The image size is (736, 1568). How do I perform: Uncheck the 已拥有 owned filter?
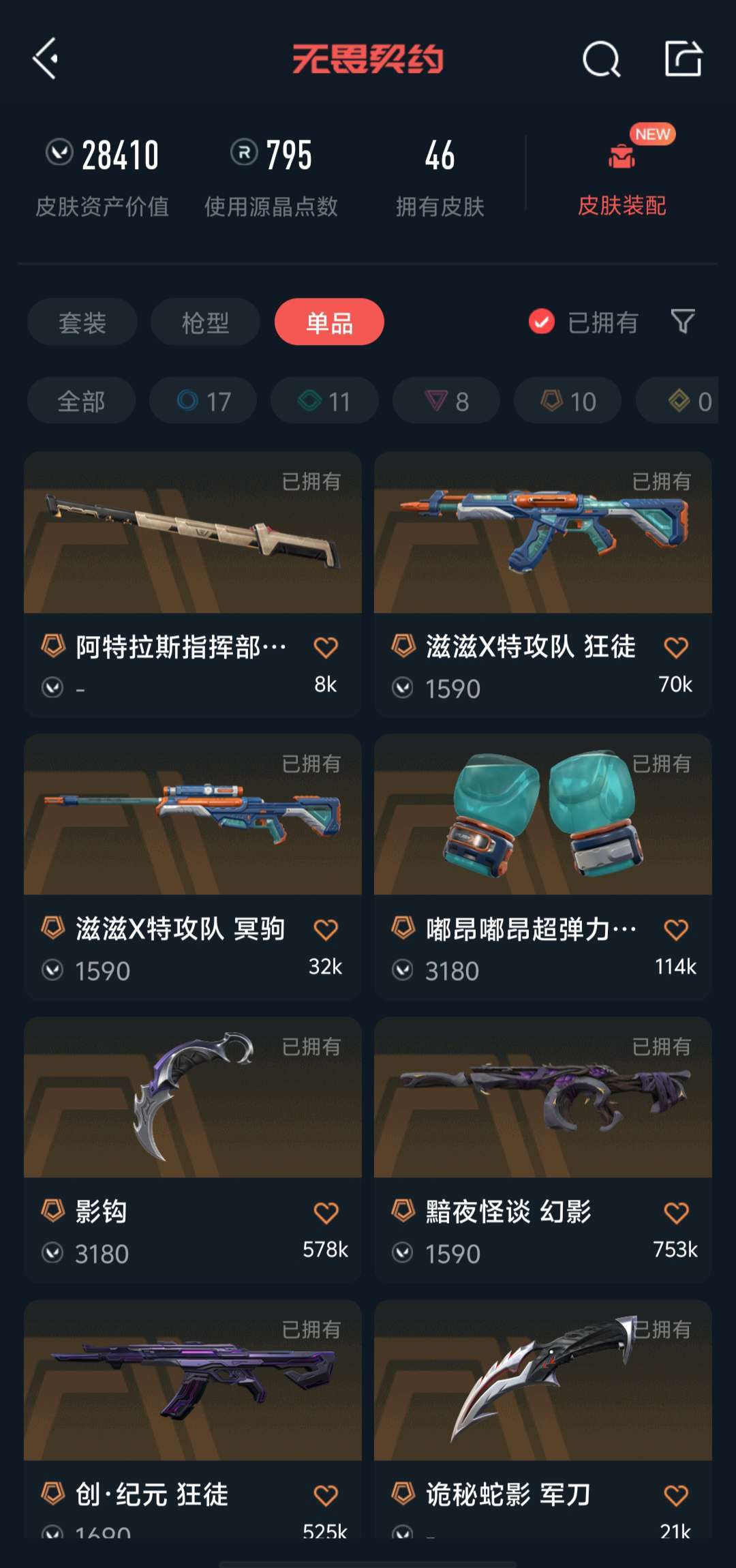click(541, 322)
